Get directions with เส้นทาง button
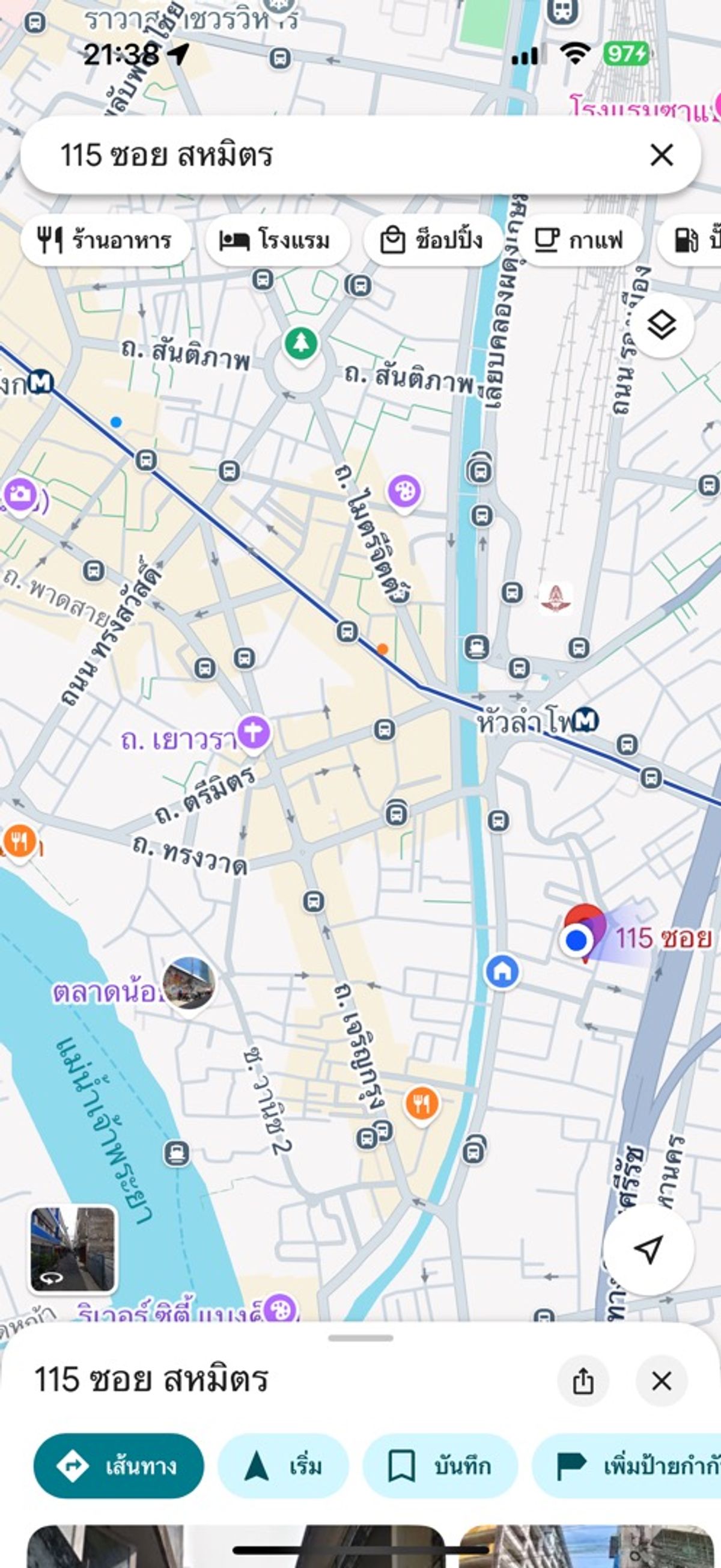Image resolution: width=721 pixels, height=1568 pixels. [x=119, y=1466]
